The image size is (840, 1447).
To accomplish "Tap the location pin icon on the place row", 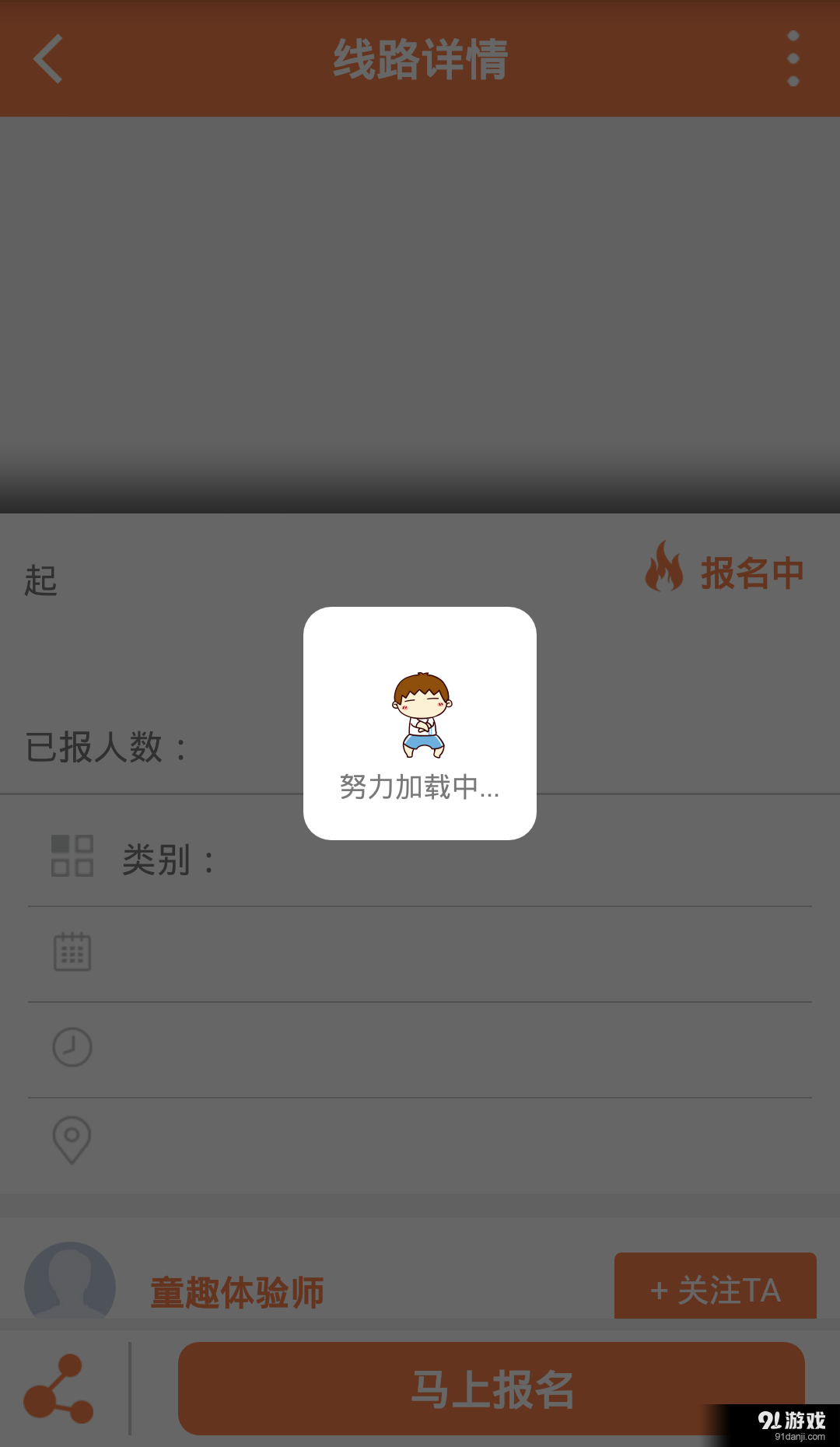I will click(x=71, y=1141).
